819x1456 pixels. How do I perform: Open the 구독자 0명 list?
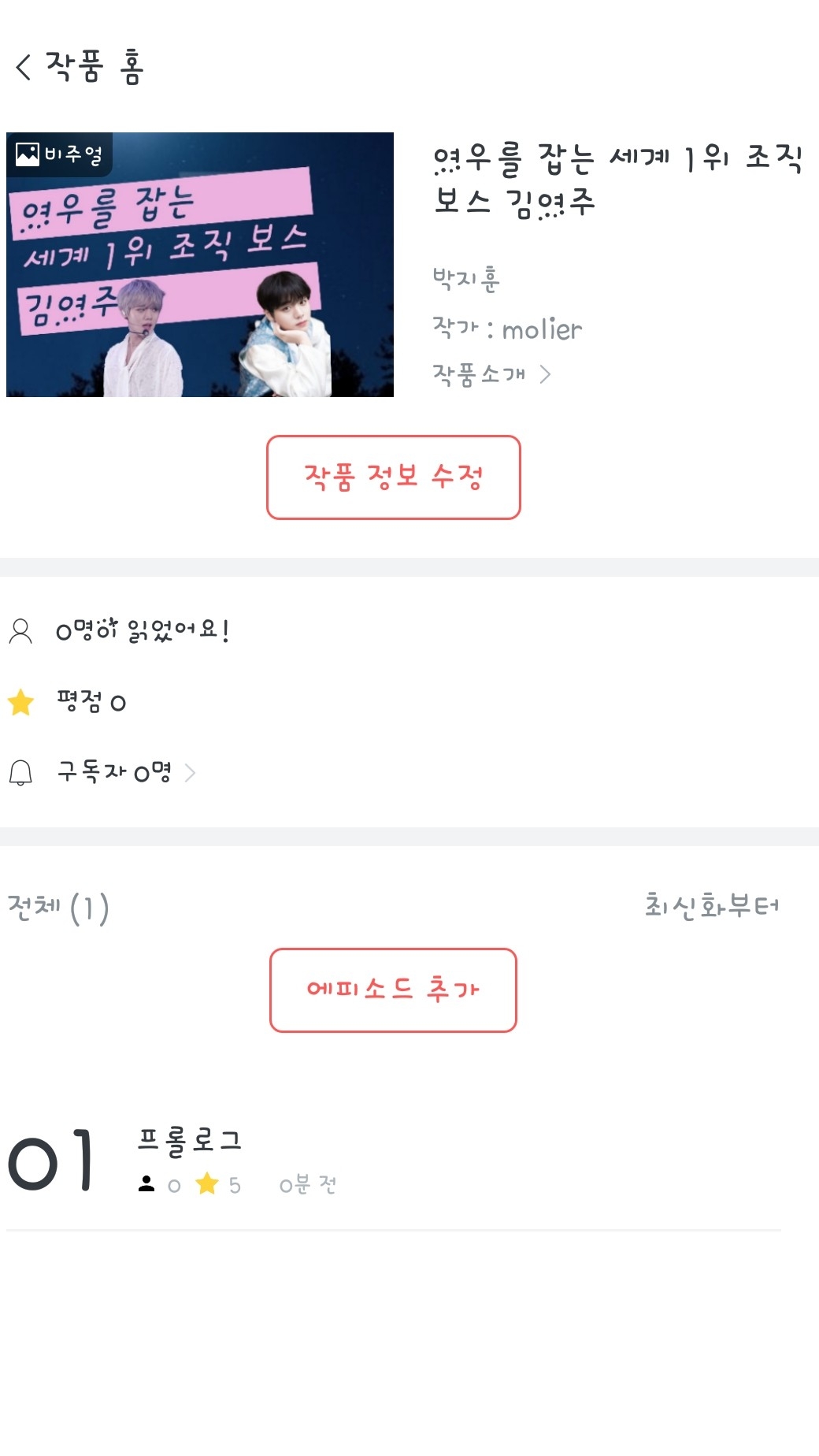126,772
